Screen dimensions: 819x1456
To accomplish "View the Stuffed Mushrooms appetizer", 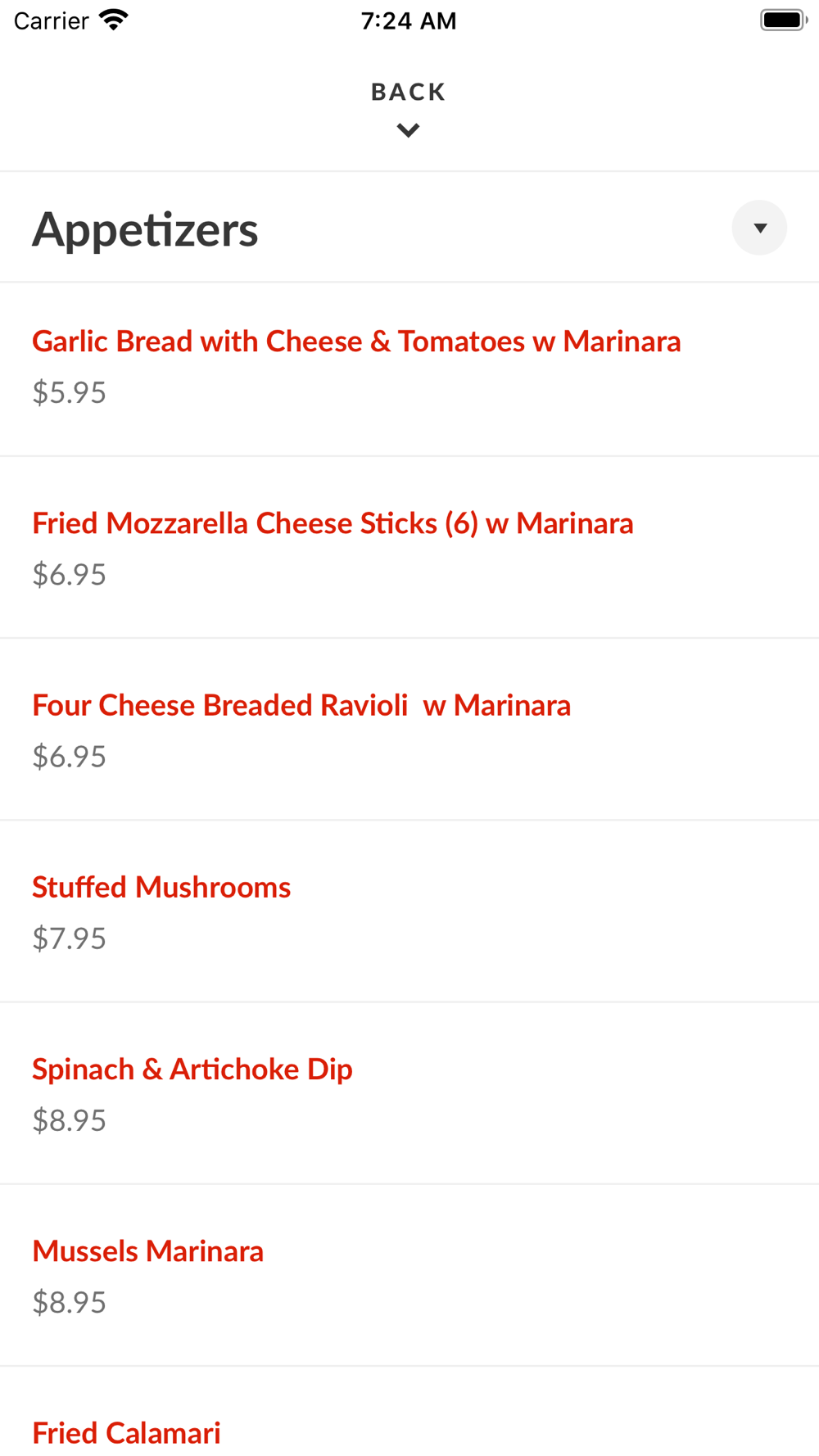I will click(161, 887).
